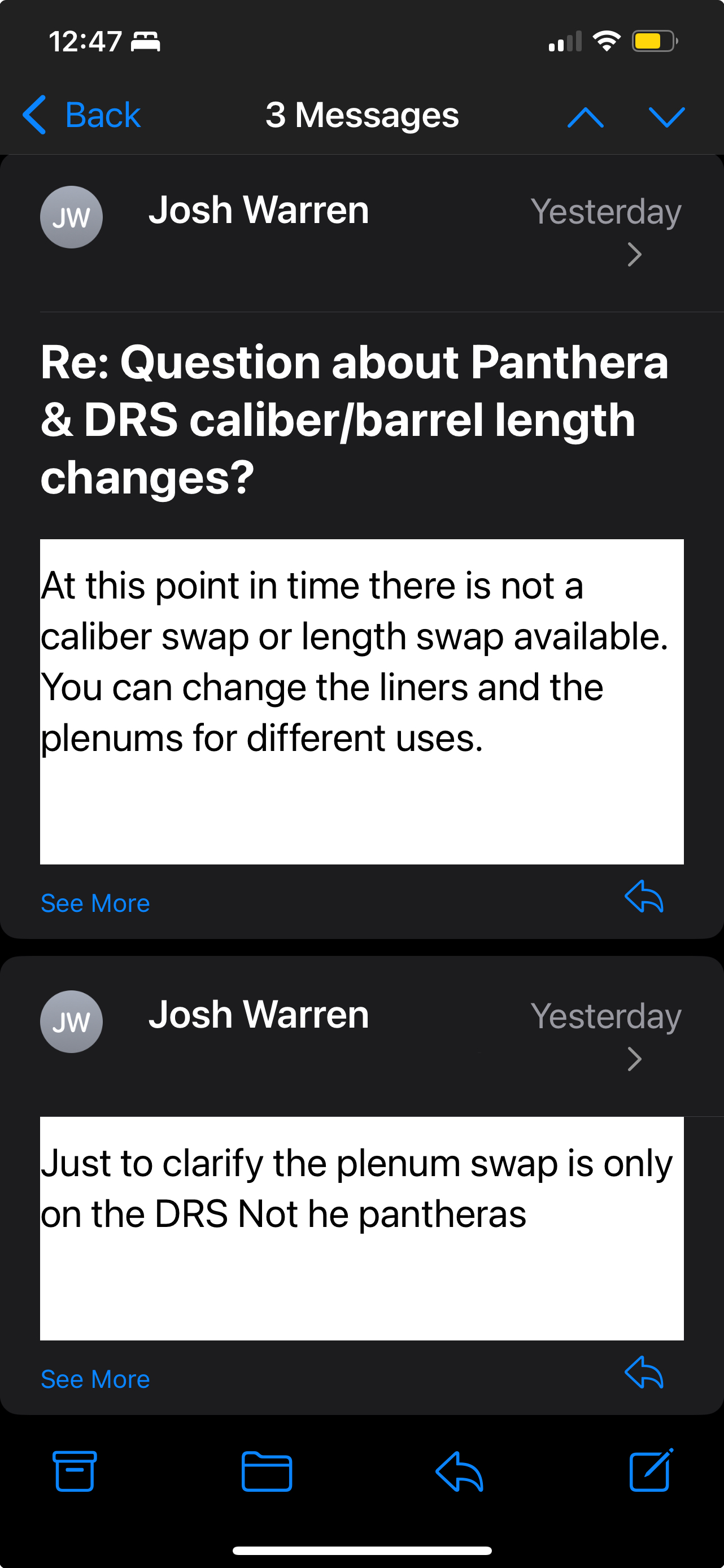Open reply options in bottom toolbar
Screen dimensions: 724x1568
click(x=460, y=1471)
